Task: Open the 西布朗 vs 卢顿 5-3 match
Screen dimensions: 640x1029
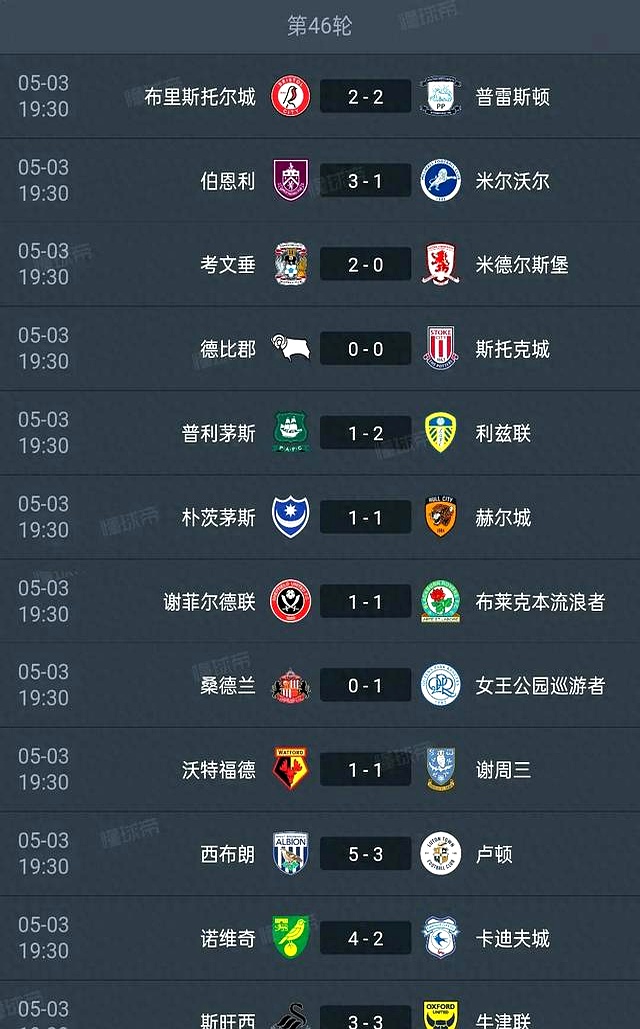Action: [365, 854]
